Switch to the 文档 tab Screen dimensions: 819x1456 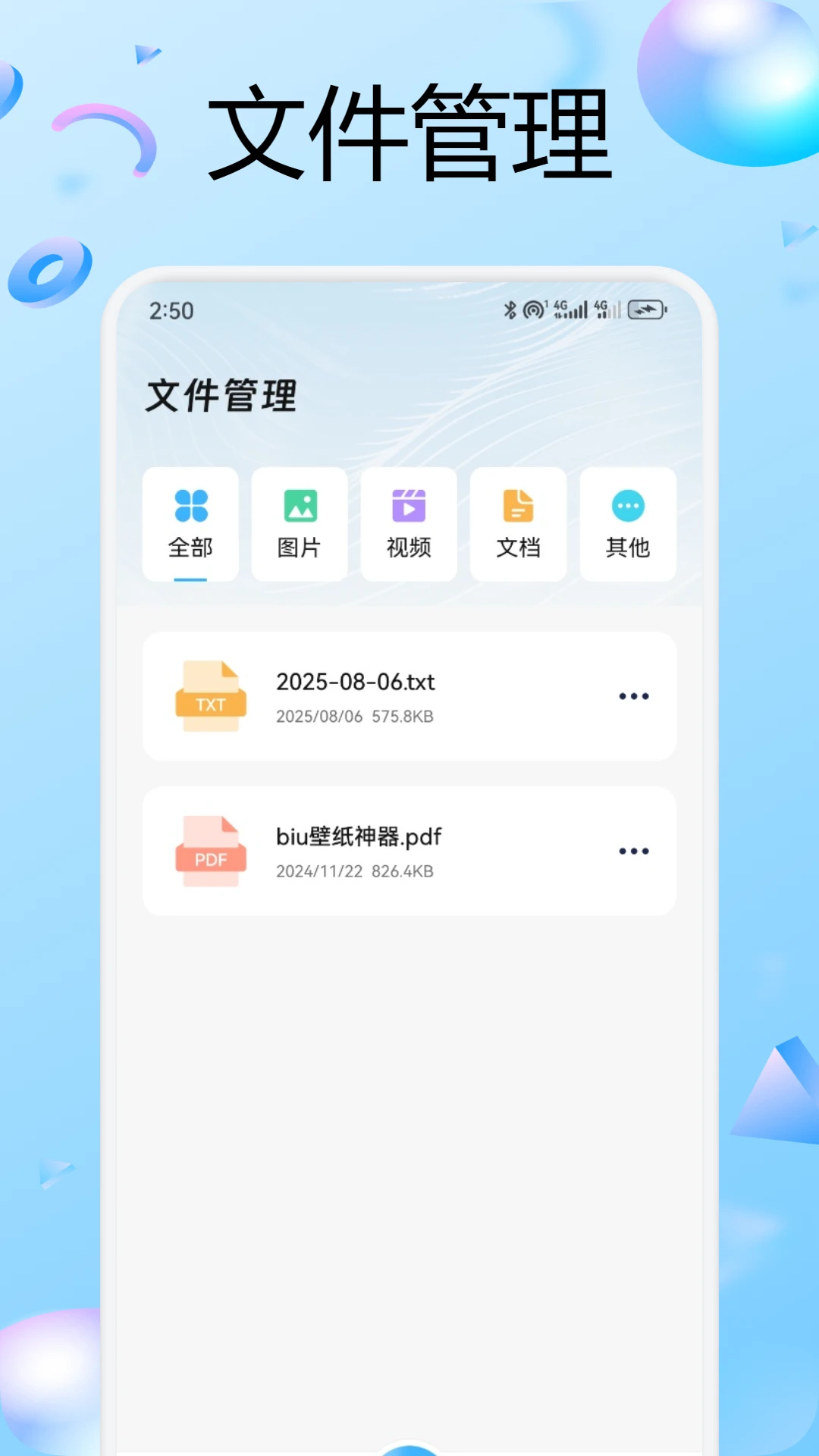518,525
